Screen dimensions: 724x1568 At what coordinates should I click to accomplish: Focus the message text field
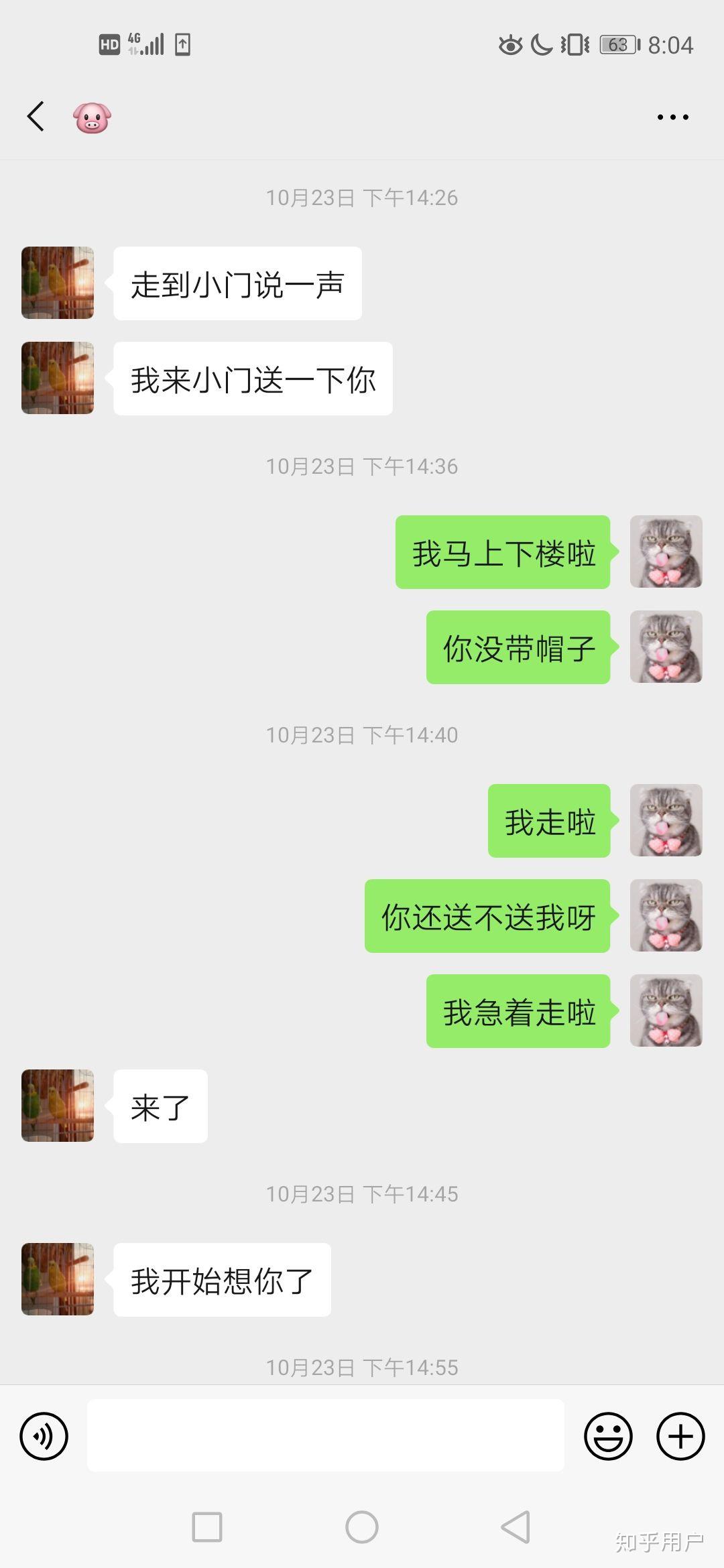[325, 1435]
